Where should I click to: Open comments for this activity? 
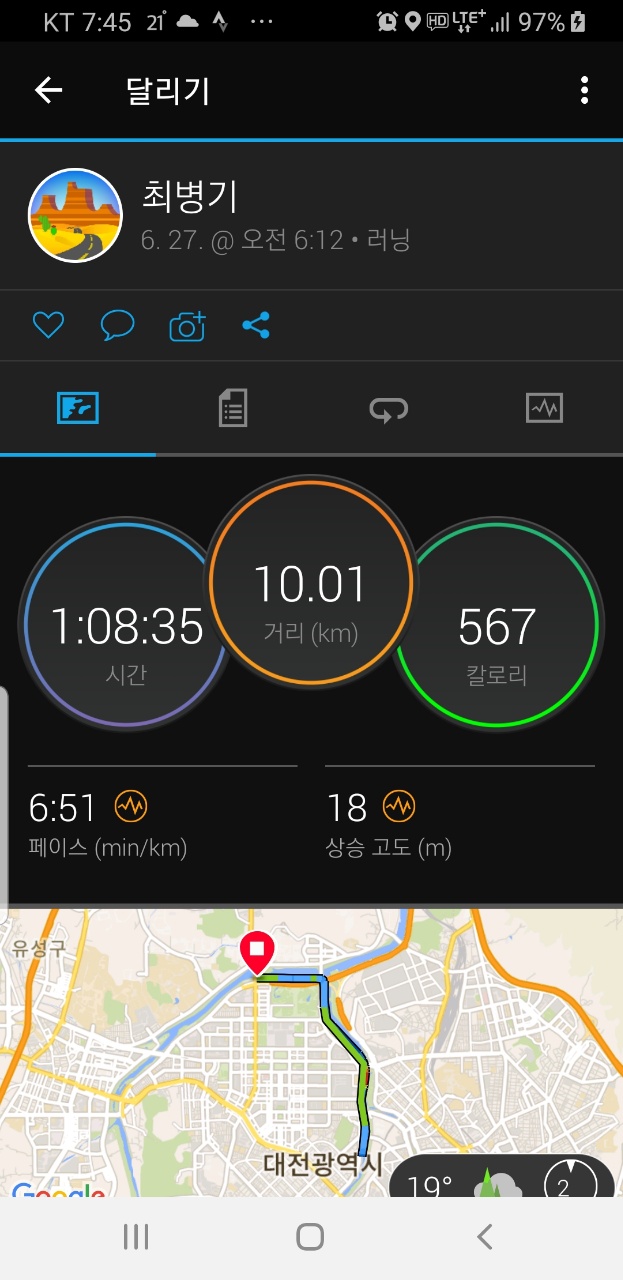pyautogui.click(x=117, y=325)
